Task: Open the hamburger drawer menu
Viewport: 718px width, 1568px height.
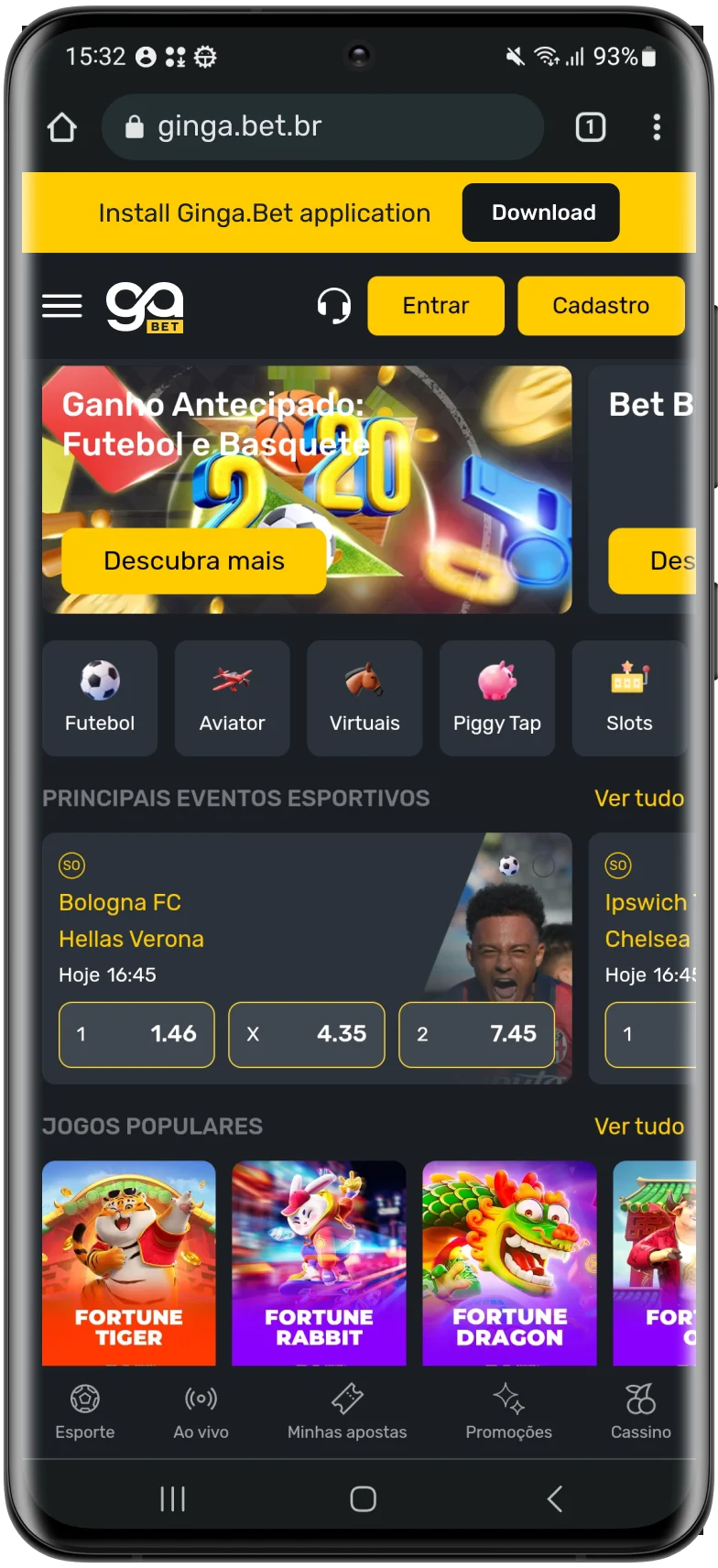Action: tap(62, 306)
